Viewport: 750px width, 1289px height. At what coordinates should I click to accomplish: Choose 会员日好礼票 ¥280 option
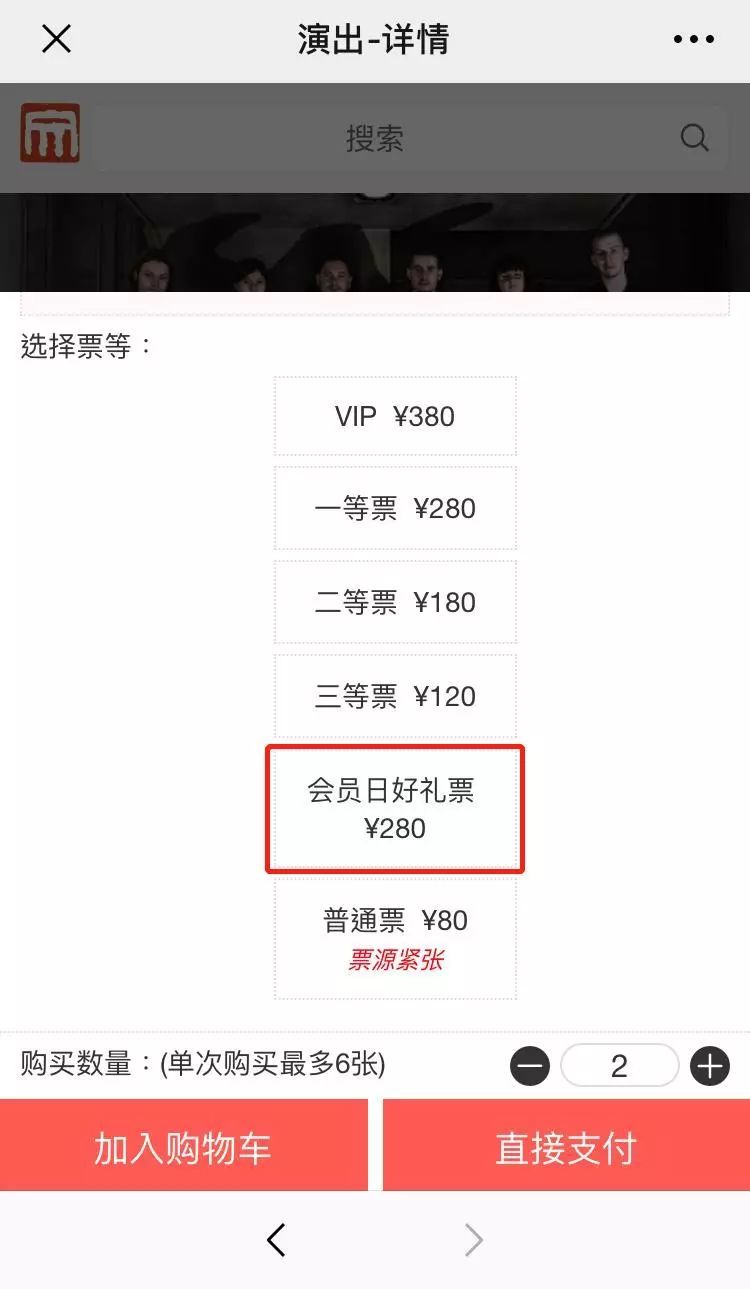click(x=395, y=809)
